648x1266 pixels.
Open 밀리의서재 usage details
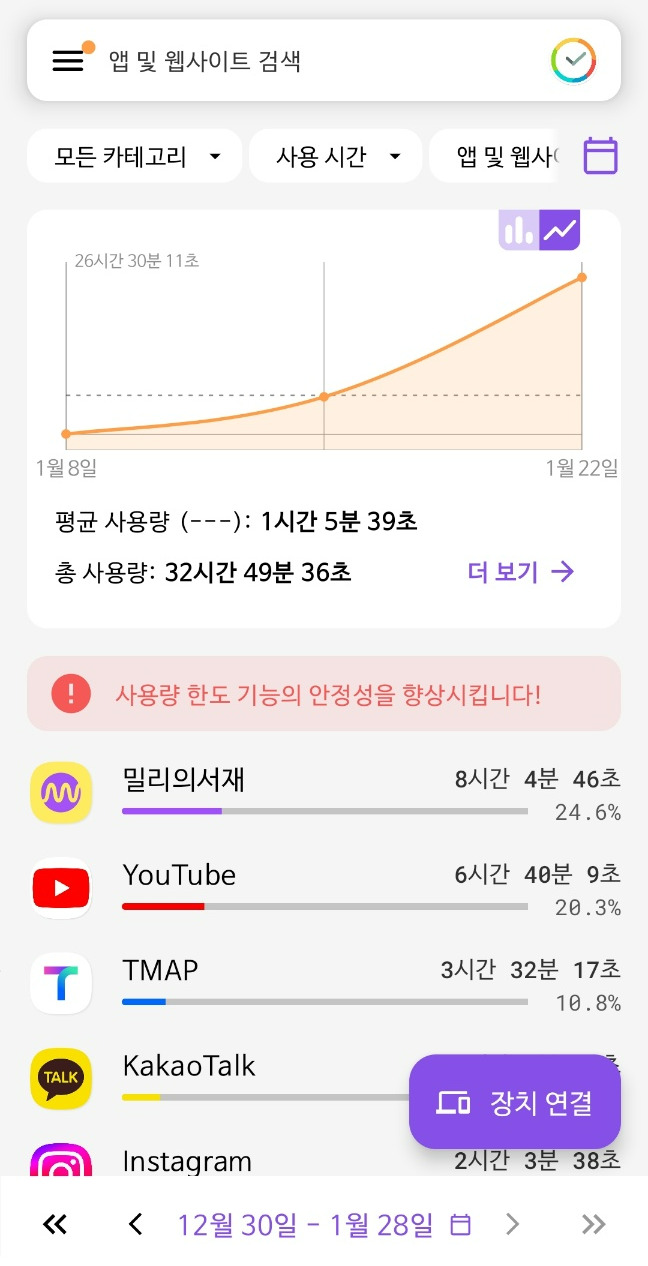tap(324, 793)
